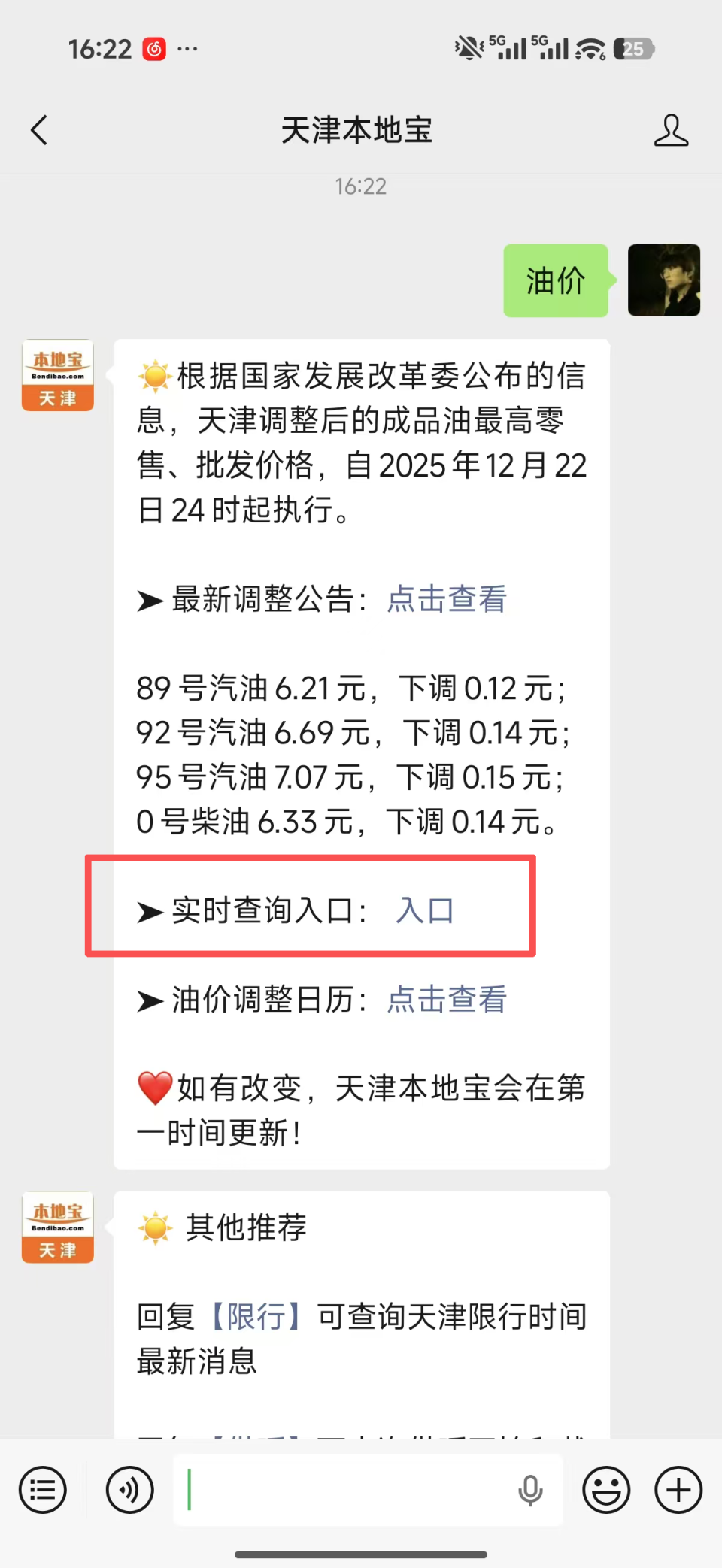
Task: Tap the microphone icon for voice input
Action: click(x=532, y=1489)
